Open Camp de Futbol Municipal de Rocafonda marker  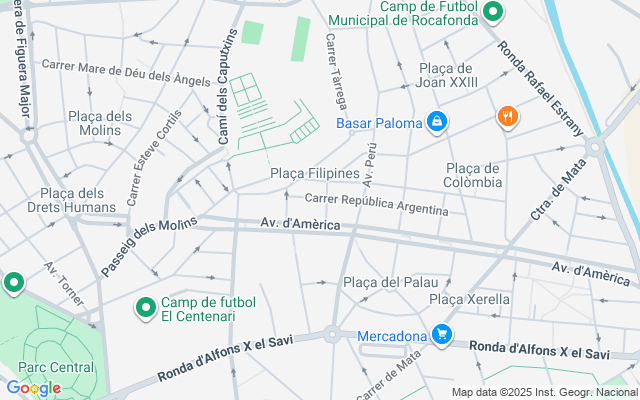point(491,13)
